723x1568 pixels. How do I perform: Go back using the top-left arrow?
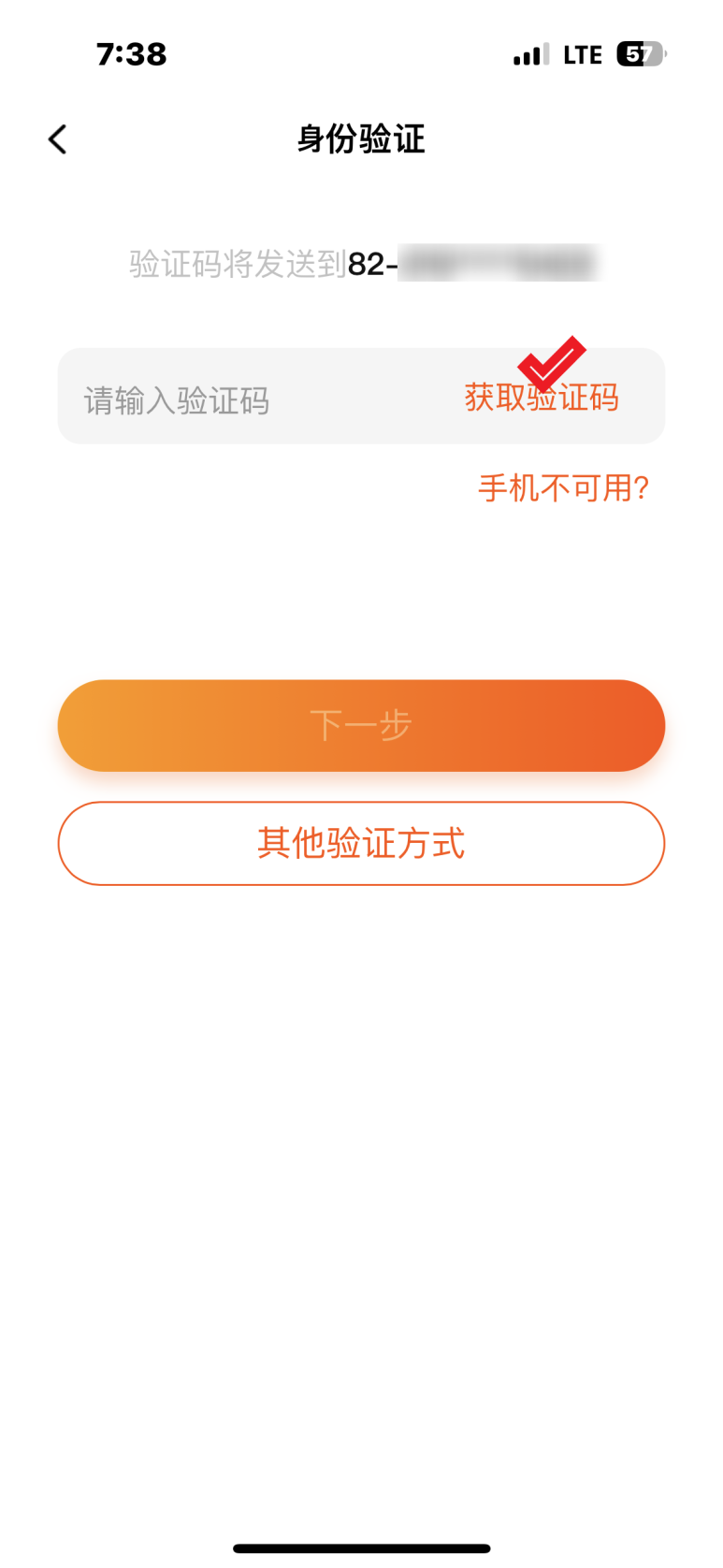pos(58,139)
